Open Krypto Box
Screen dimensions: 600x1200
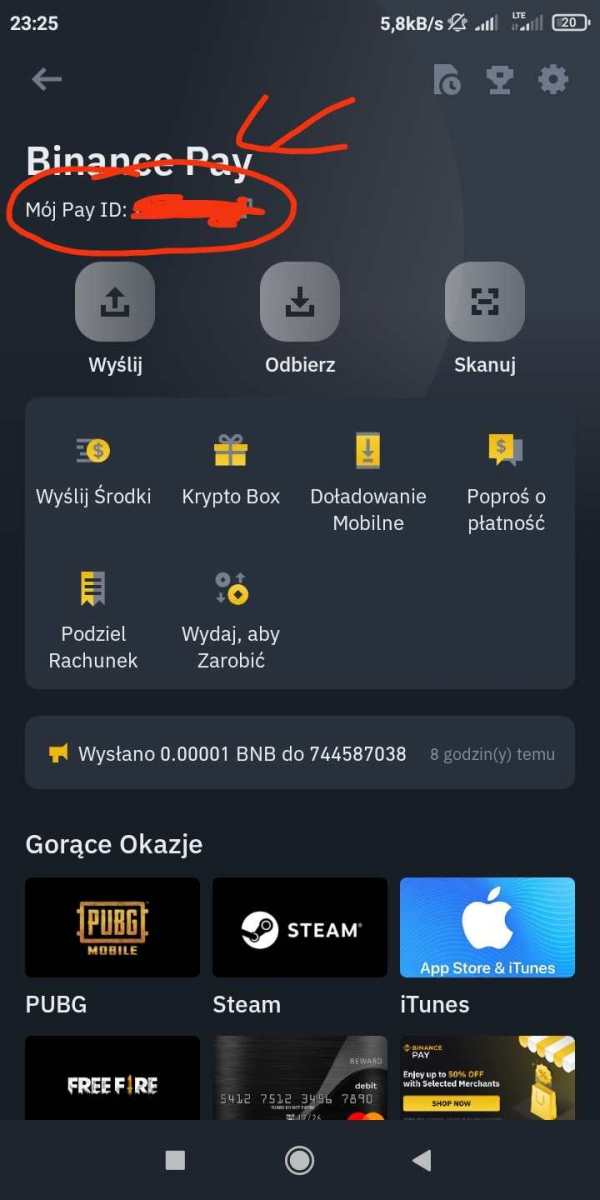(x=231, y=468)
